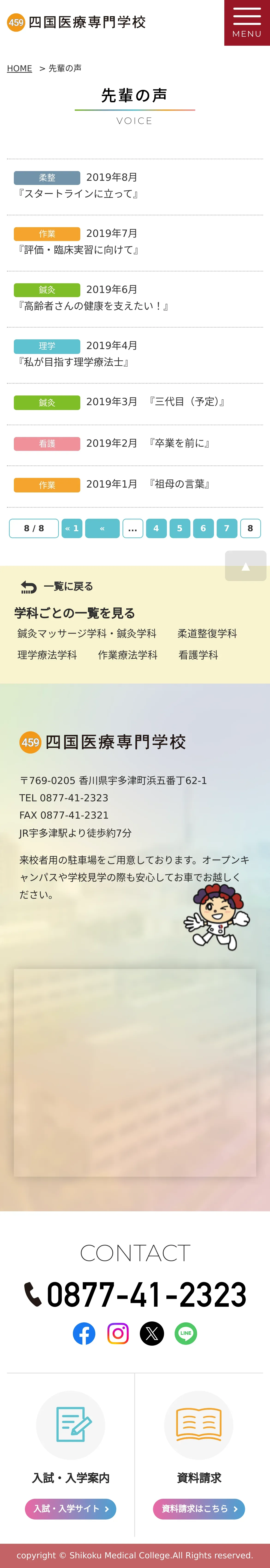This screenshot has width=270, height=1568.
Task: Open the March 2019 post 『三代目（予定）』
Action: coord(135,403)
